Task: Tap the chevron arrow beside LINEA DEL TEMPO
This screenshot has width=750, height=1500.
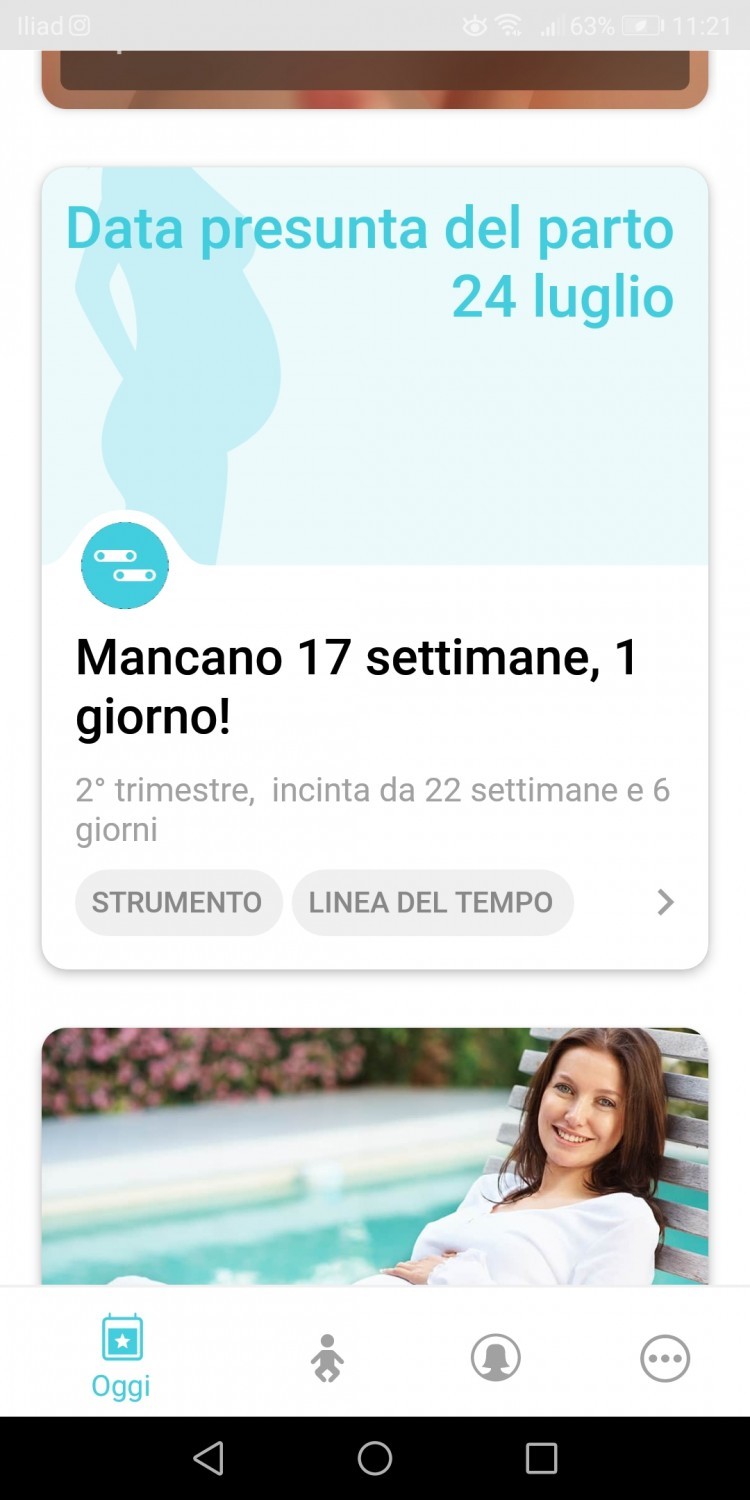Action: coord(665,903)
